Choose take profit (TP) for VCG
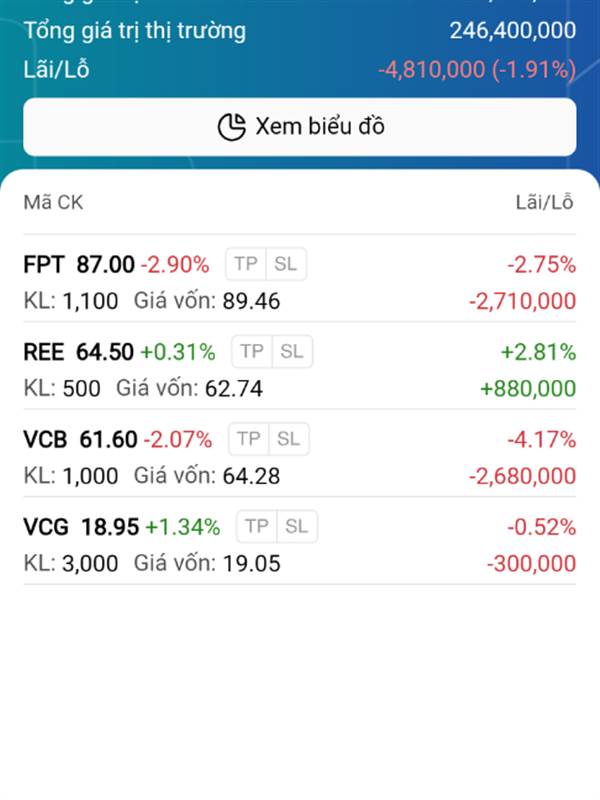Viewport: 600px width, 800px height. 257,526
